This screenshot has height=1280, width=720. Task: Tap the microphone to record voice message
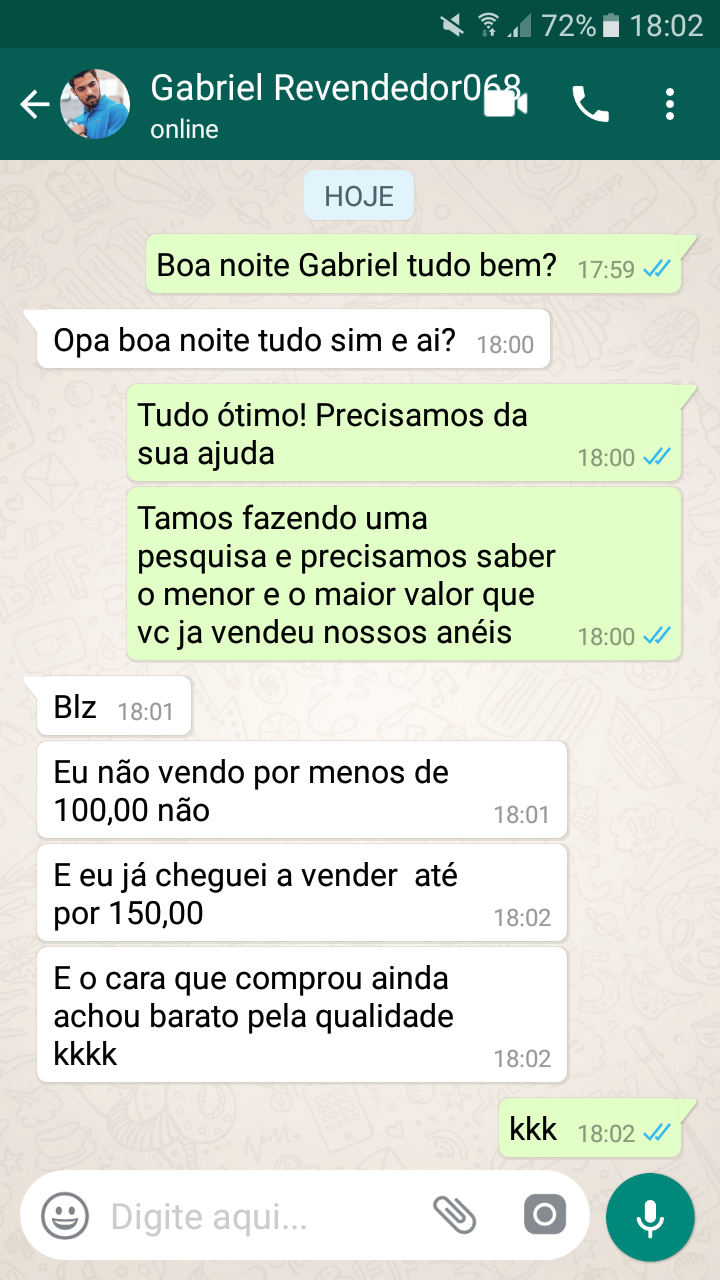click(x=650, y=1217)
